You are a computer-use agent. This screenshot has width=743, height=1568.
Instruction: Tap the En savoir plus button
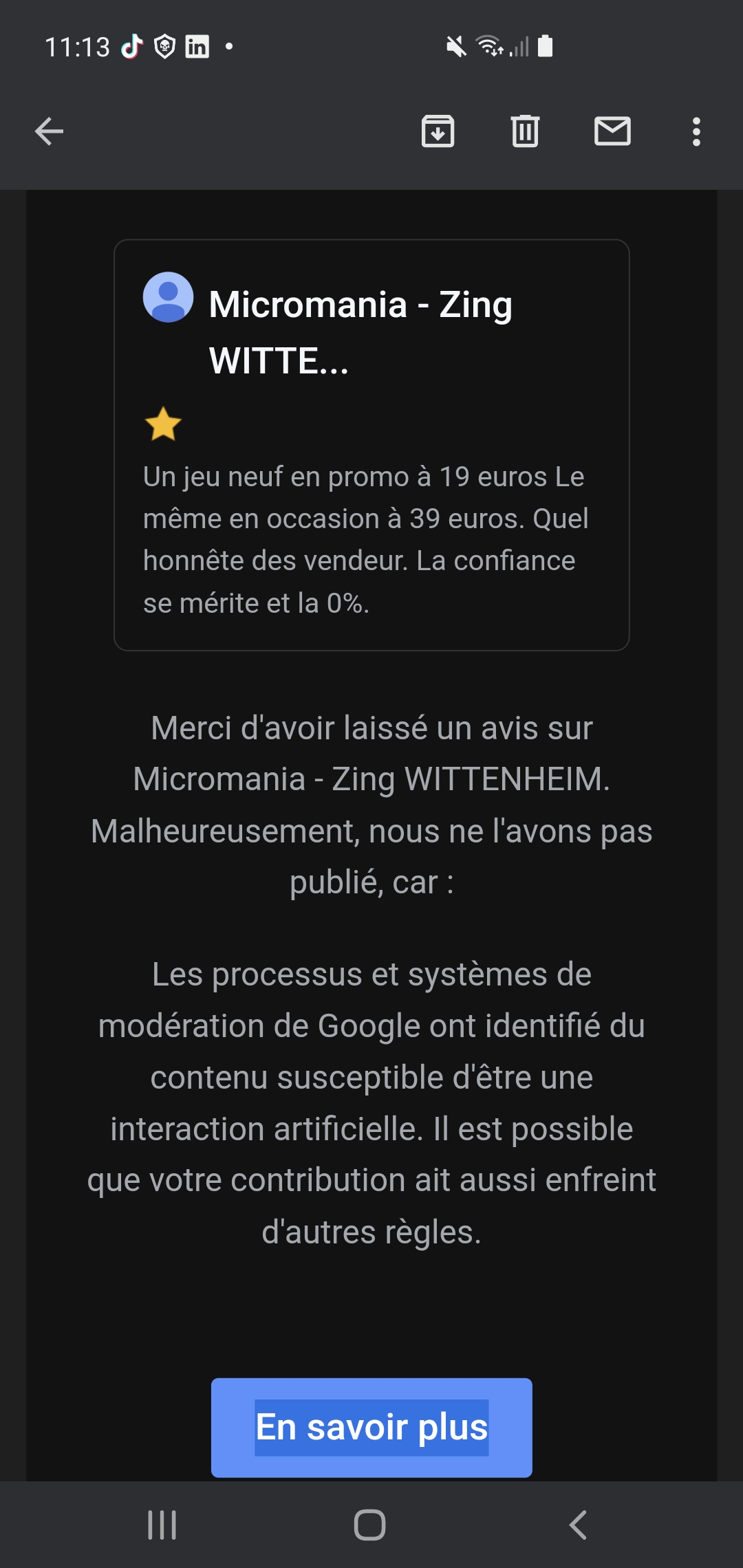pos(371,1427)
